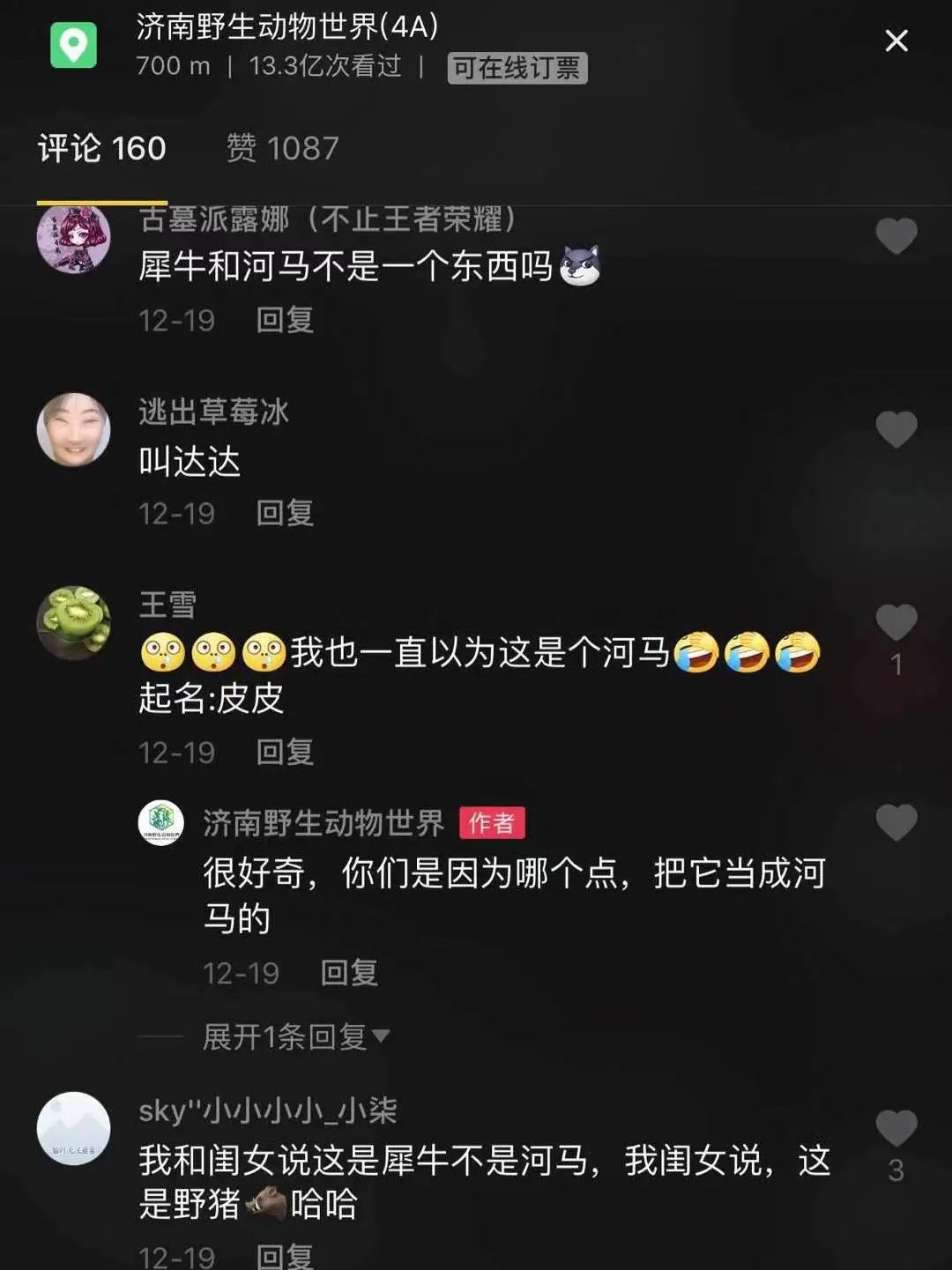
Task: Reply to 古墓派露娜's comment
Action: [x=284, y=320]
